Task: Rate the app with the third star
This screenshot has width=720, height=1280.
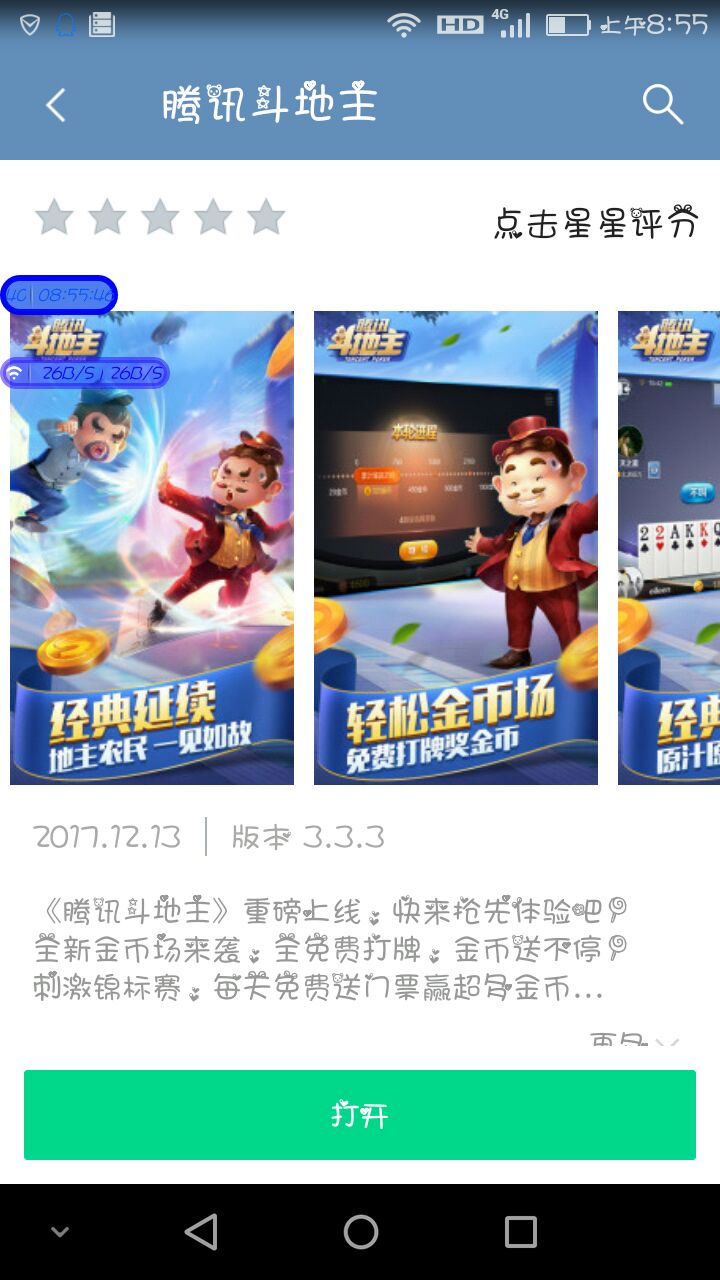Action: (160, 217)
